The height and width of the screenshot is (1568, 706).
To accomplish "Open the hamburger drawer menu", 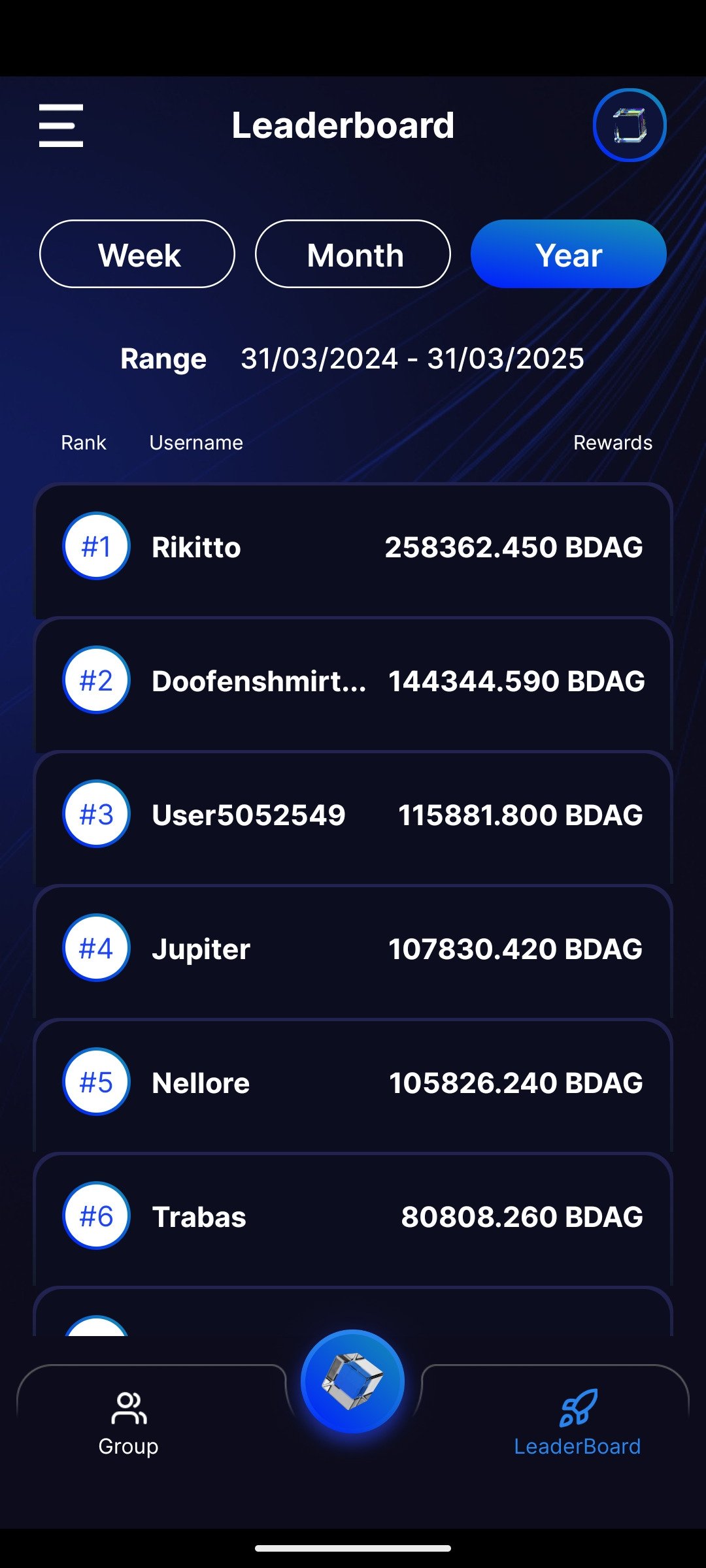I will click(x=61, y=125).
